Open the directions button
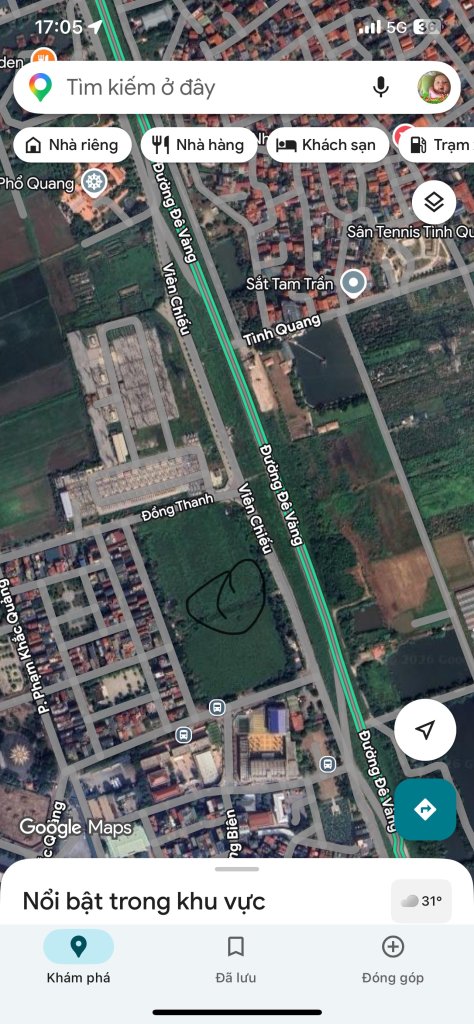474x1024 pixels. [425, 810]
